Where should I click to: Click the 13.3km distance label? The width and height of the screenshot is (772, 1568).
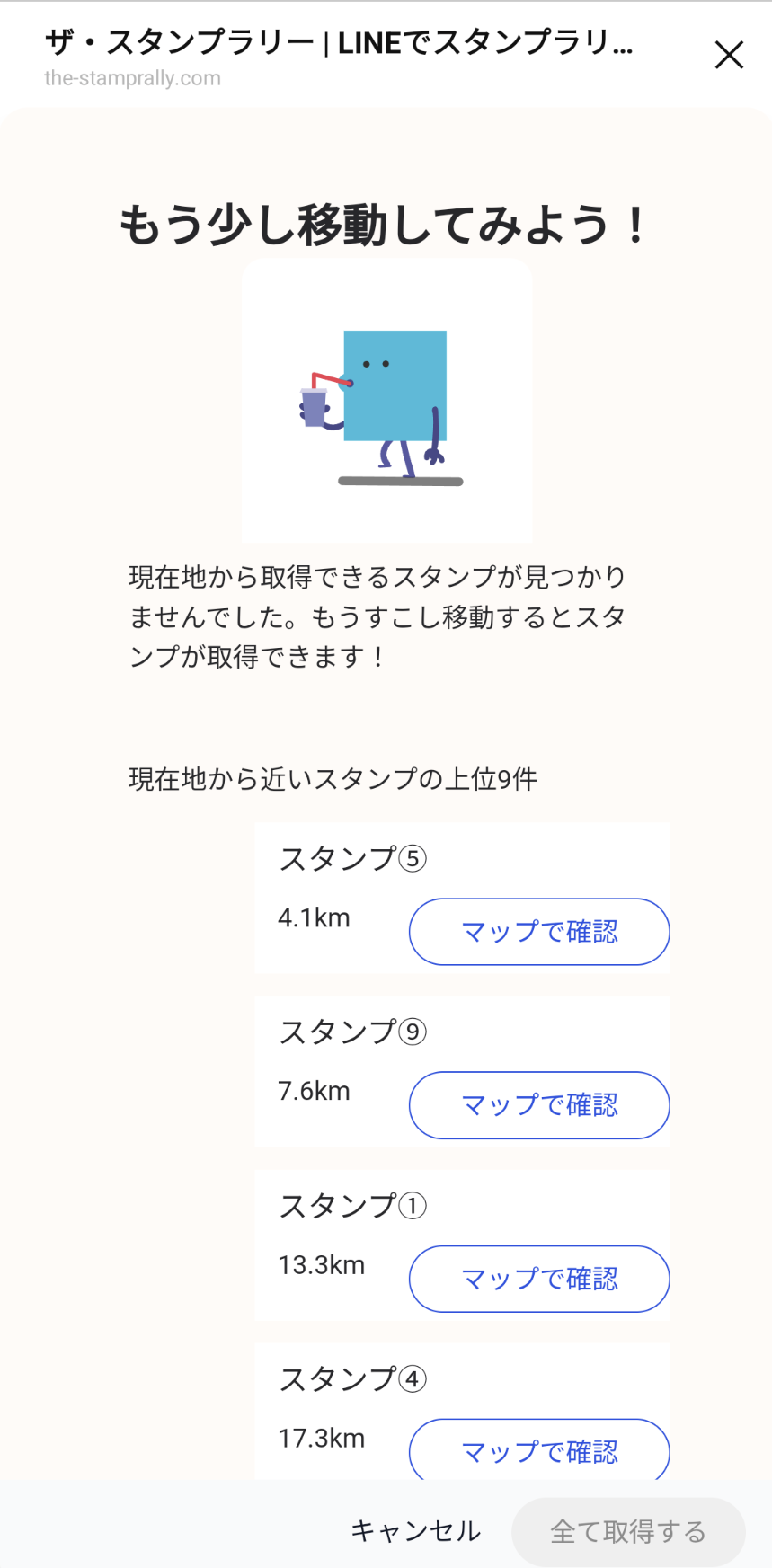pos(320,1264)
